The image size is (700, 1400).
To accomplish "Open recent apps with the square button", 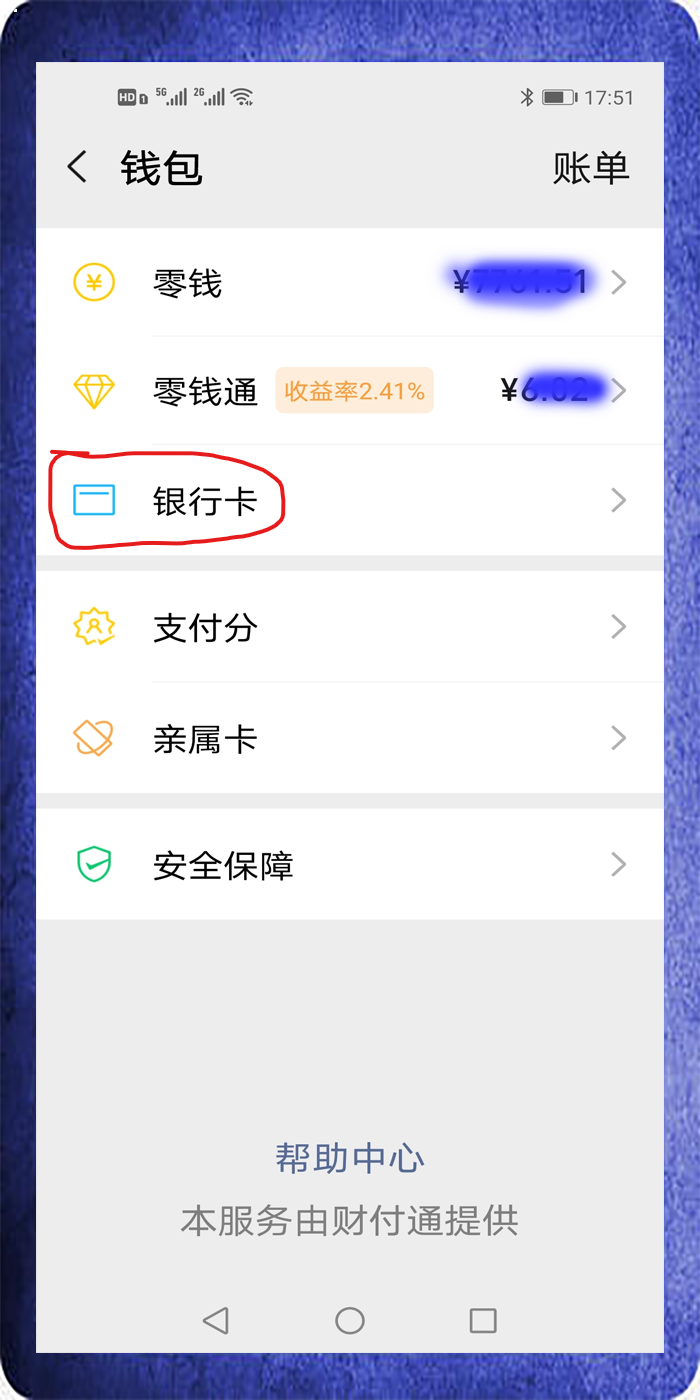I will [483, 1320].
